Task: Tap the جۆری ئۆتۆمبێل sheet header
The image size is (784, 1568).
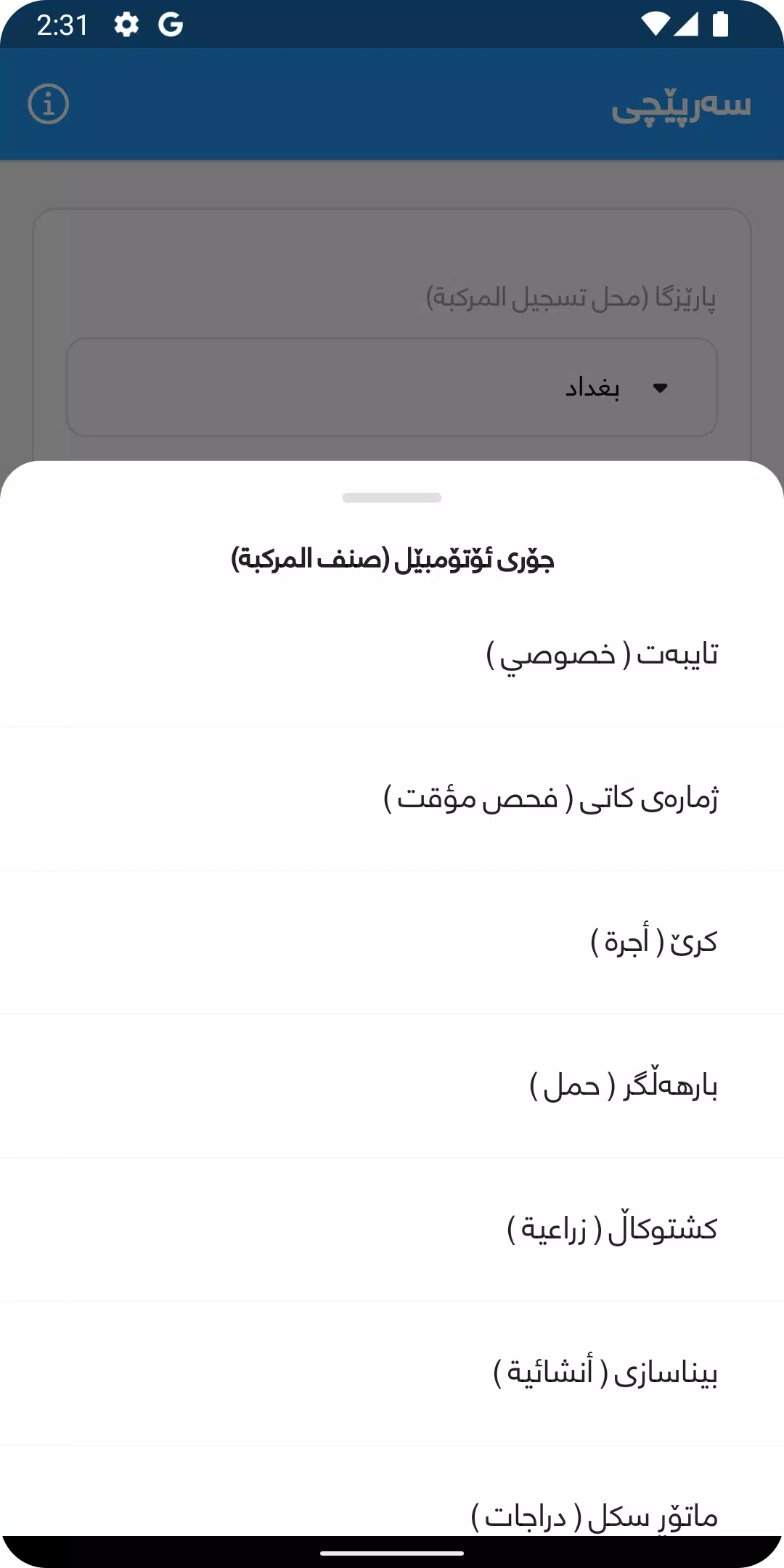Action: point(392,558)
